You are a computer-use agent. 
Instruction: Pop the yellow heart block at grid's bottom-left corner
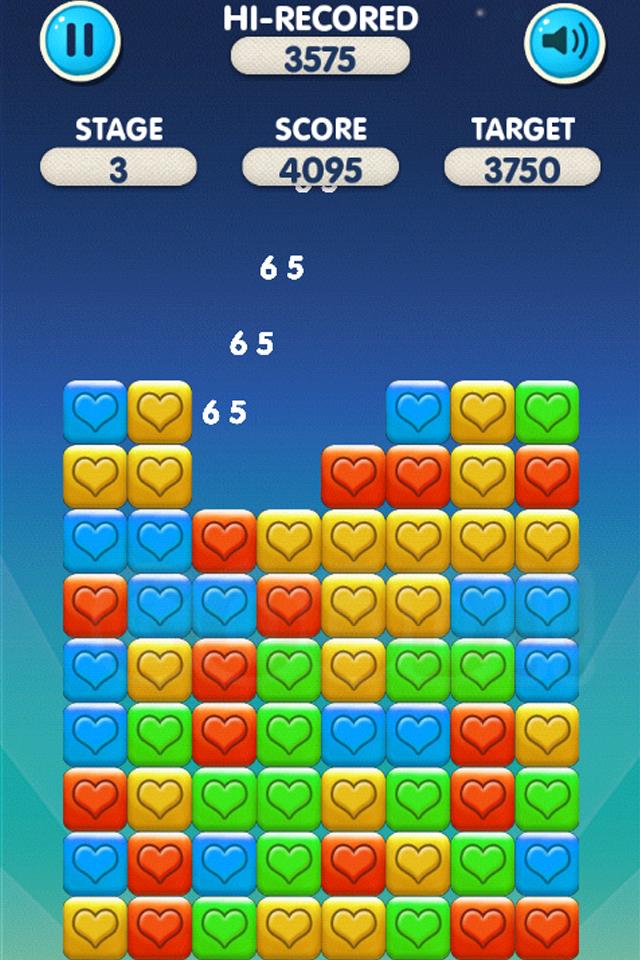(x=95, y=927)
